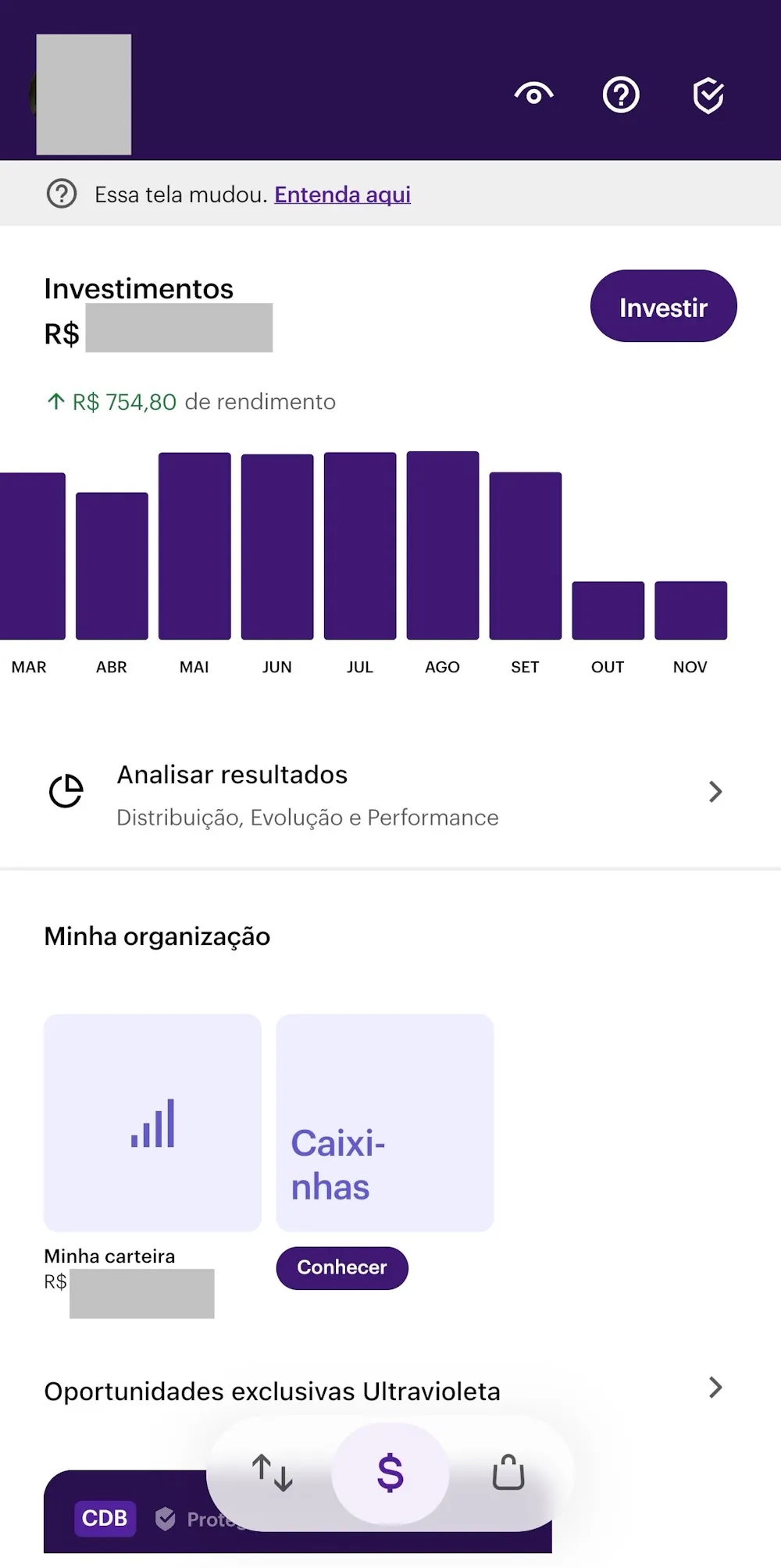Image resolution: width=781 pixels, height=1568 pixels.
Task: Select the AGO bar in the chart
Action: tap(443, 546)
